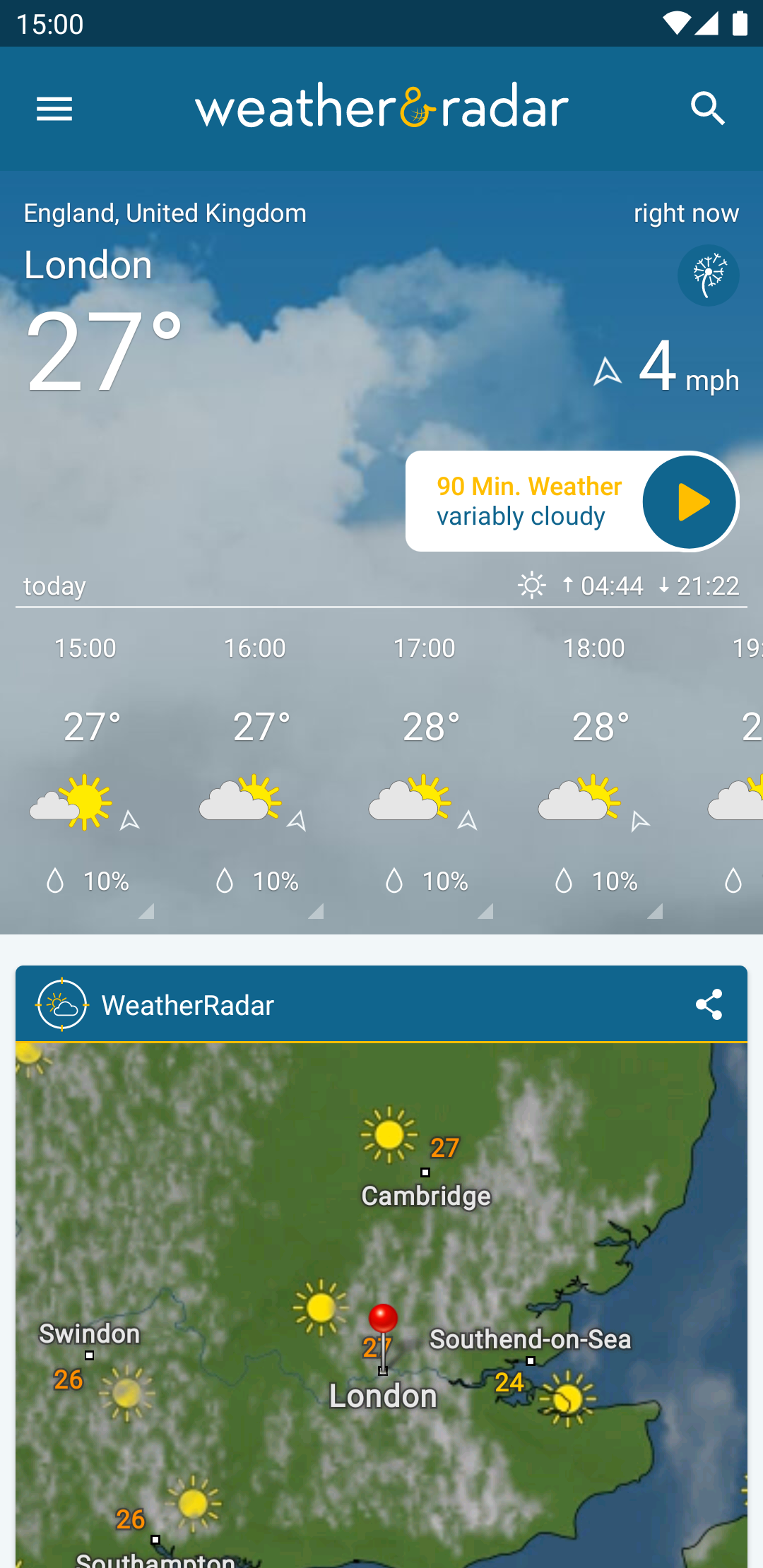The image size is (763, 1568).
Task: Play the 90 Min. Weather forecast
Action: coord(689,502)
